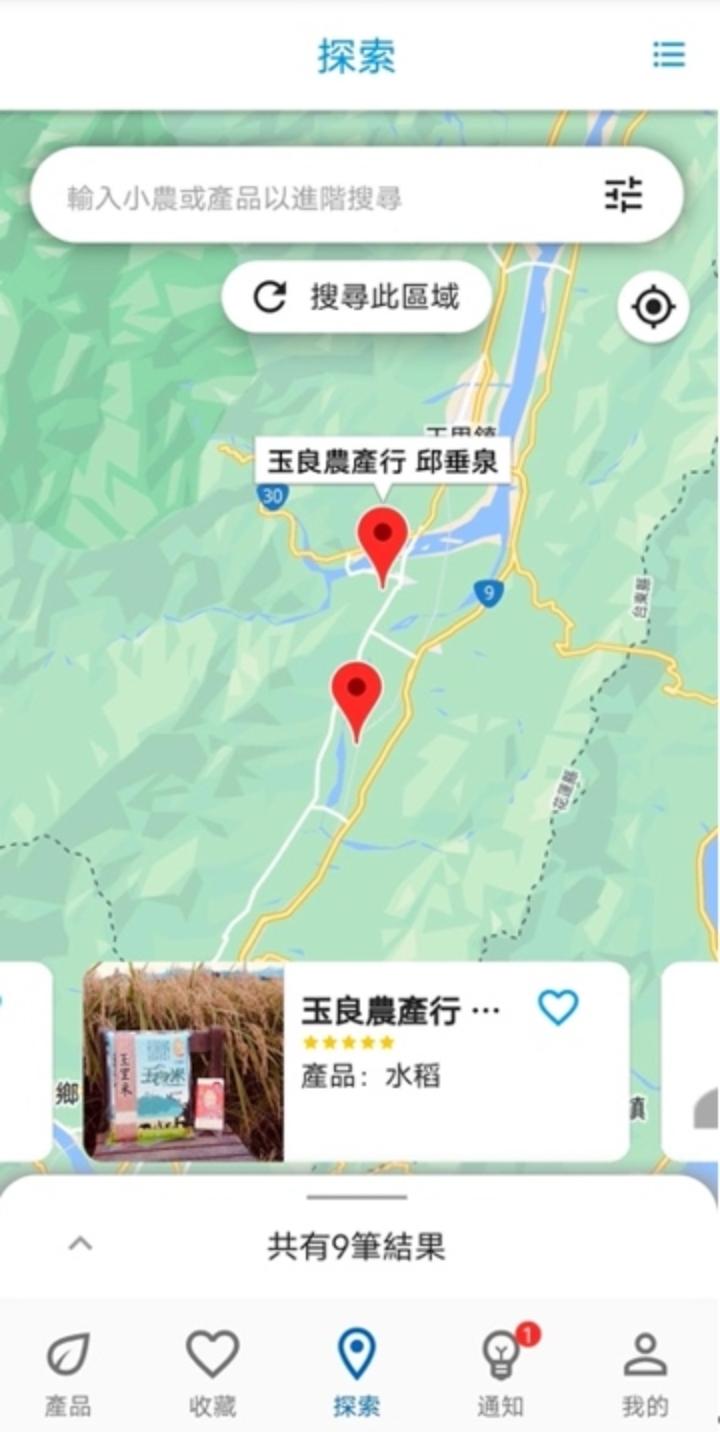
Task: Tap the 玉良農產行 邱垂泉 map label
Action: pos(381,463)
